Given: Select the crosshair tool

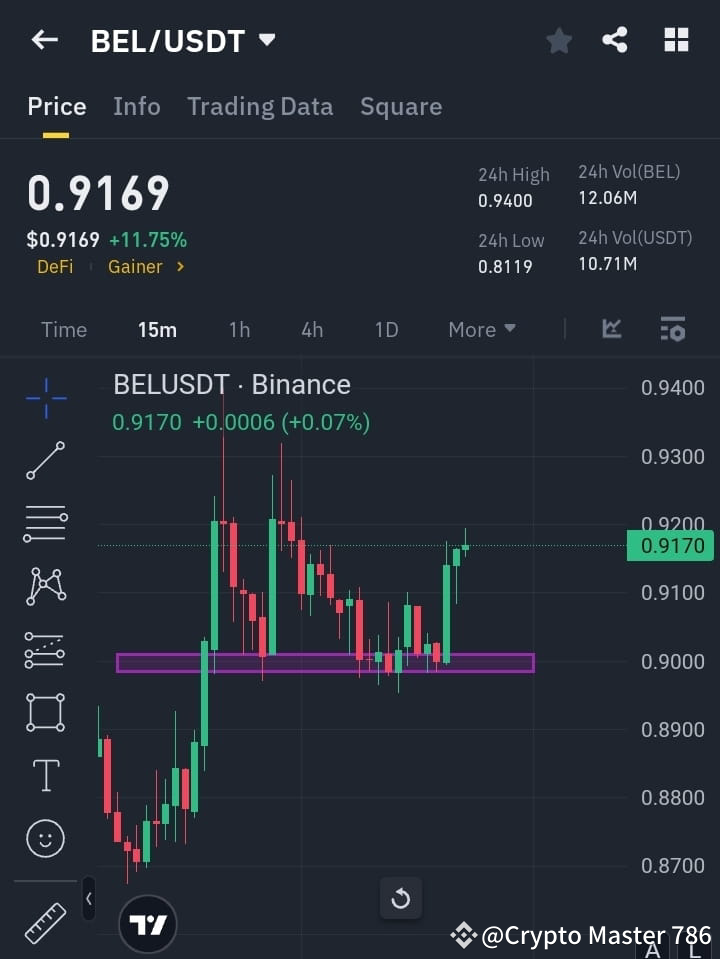Looking at the screenshot, I should click(45, 398).
